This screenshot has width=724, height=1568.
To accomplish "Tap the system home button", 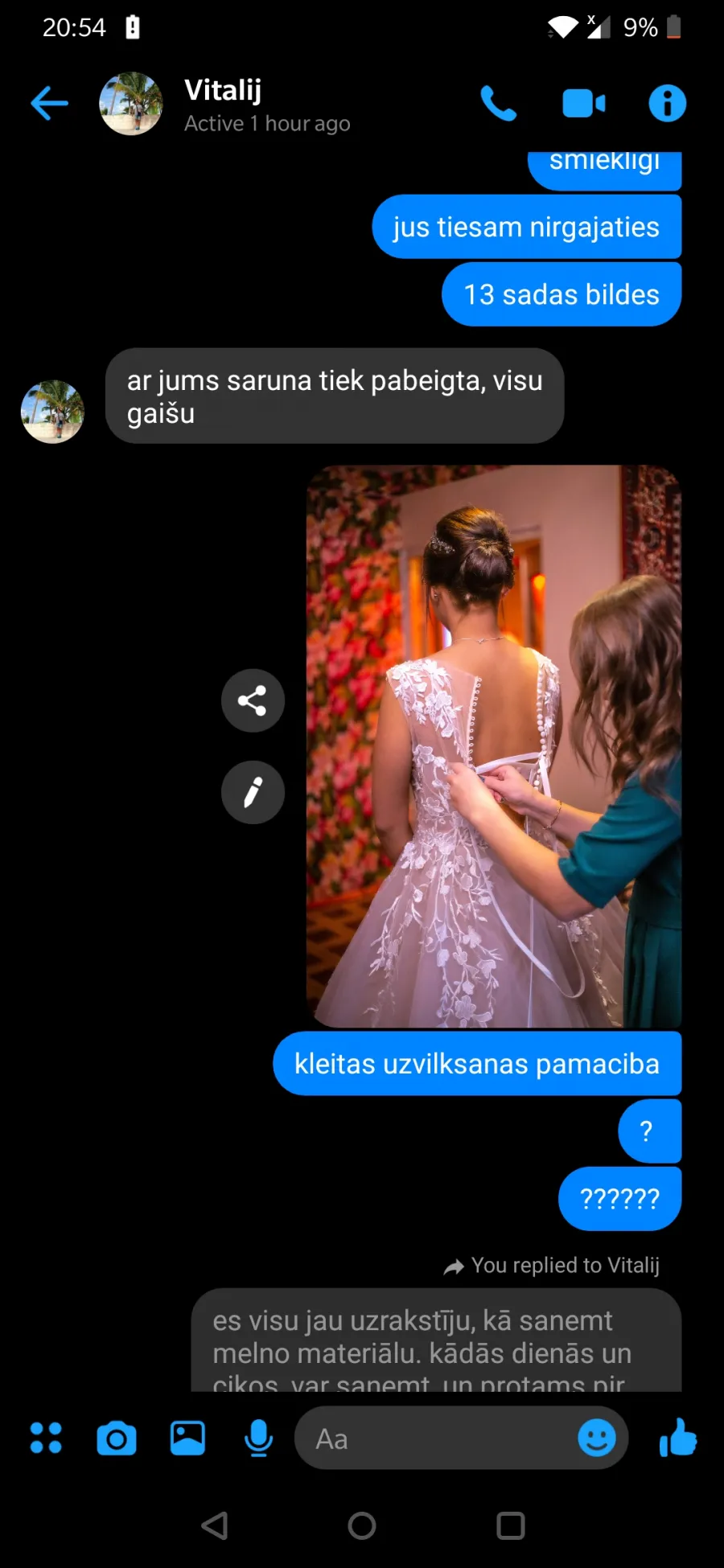I will (362, 1525).
